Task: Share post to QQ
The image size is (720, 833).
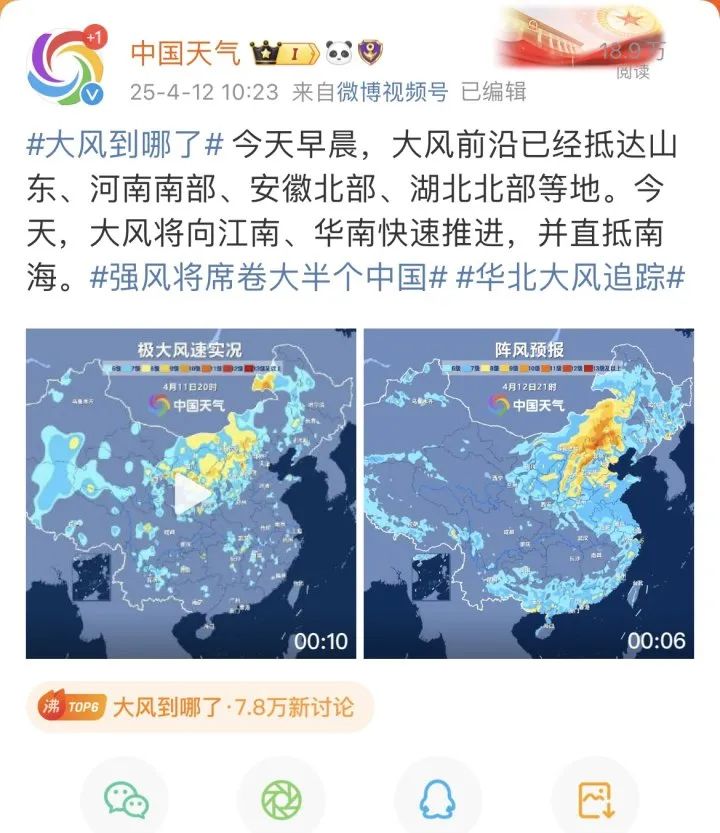Action: [x=438, y=799]
